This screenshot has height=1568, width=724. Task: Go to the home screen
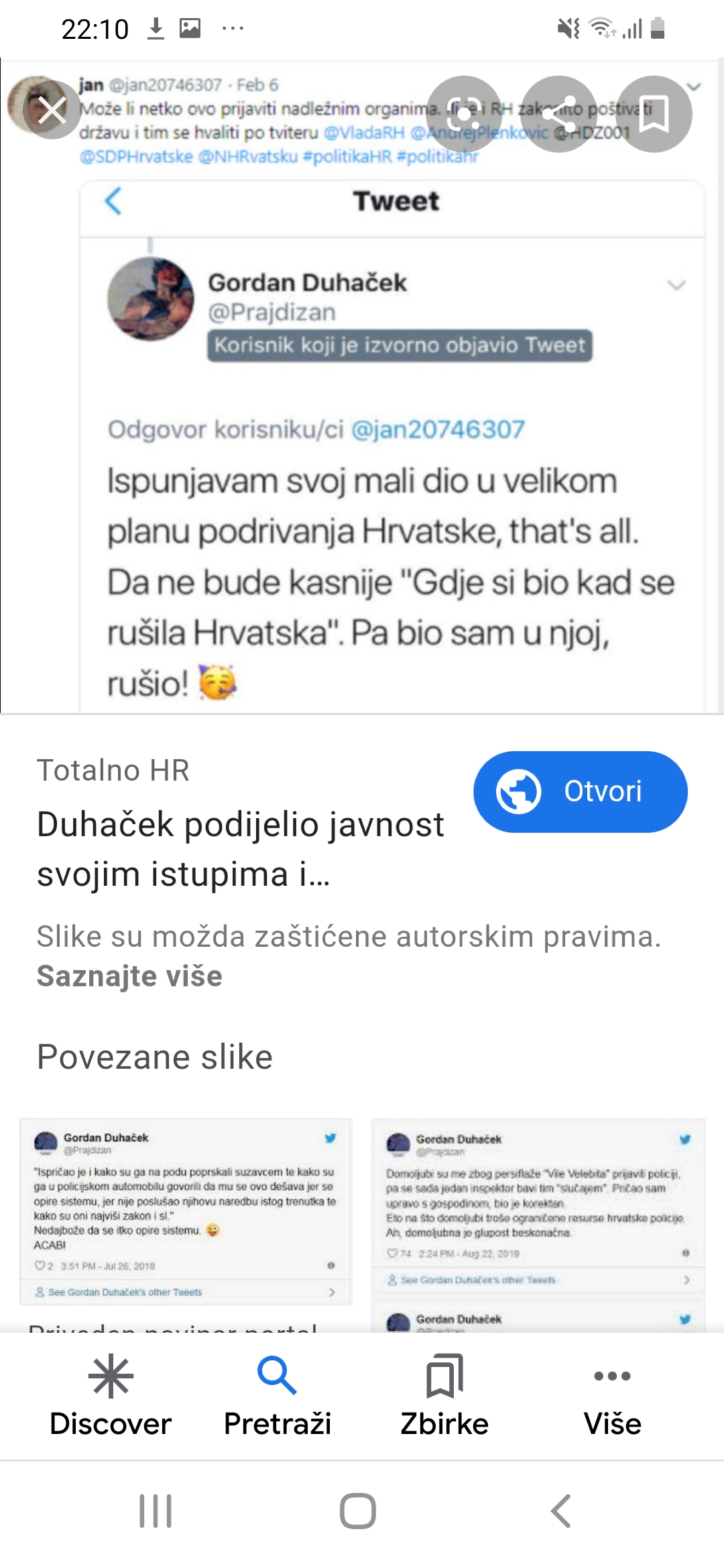point(358,1511)
